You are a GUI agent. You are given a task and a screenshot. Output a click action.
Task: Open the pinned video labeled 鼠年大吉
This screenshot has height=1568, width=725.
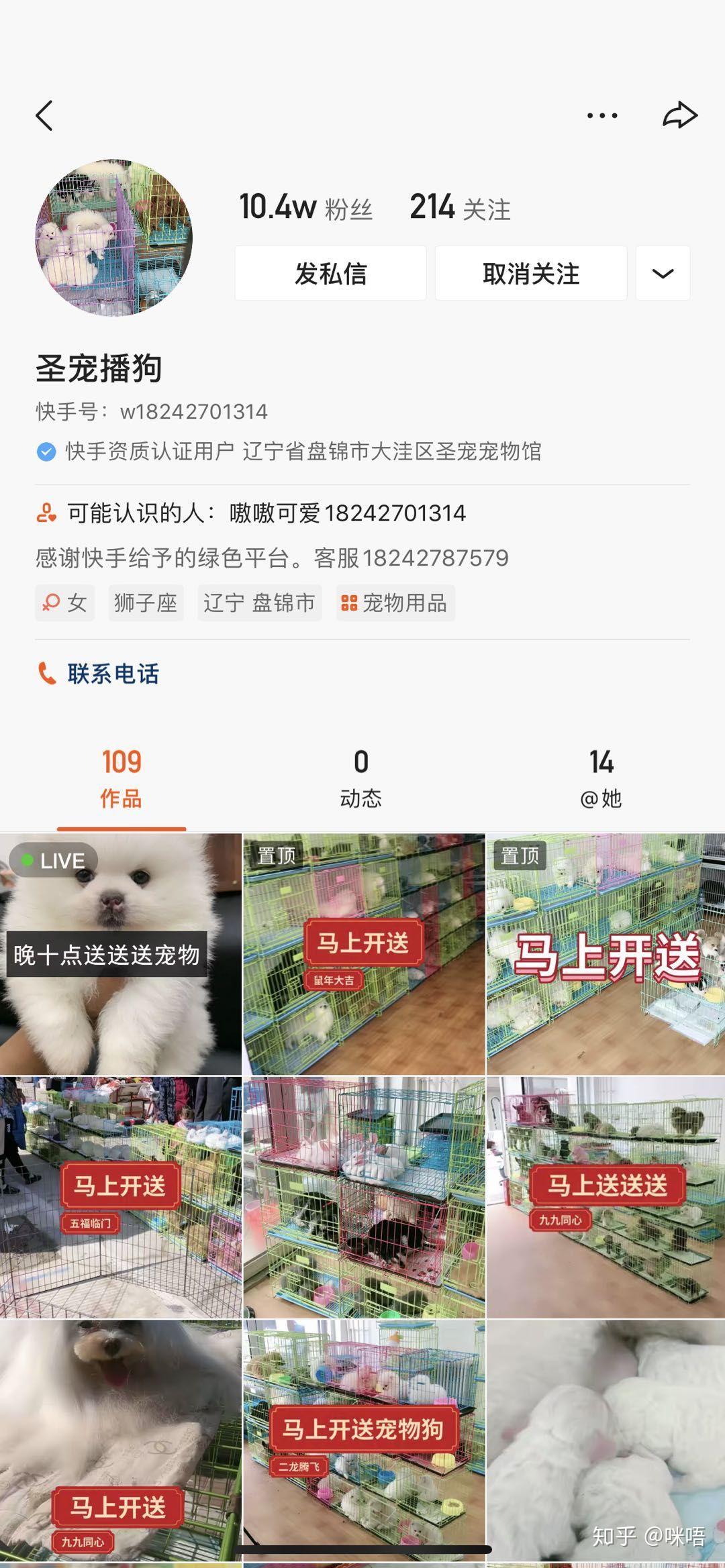pos(363,954)
